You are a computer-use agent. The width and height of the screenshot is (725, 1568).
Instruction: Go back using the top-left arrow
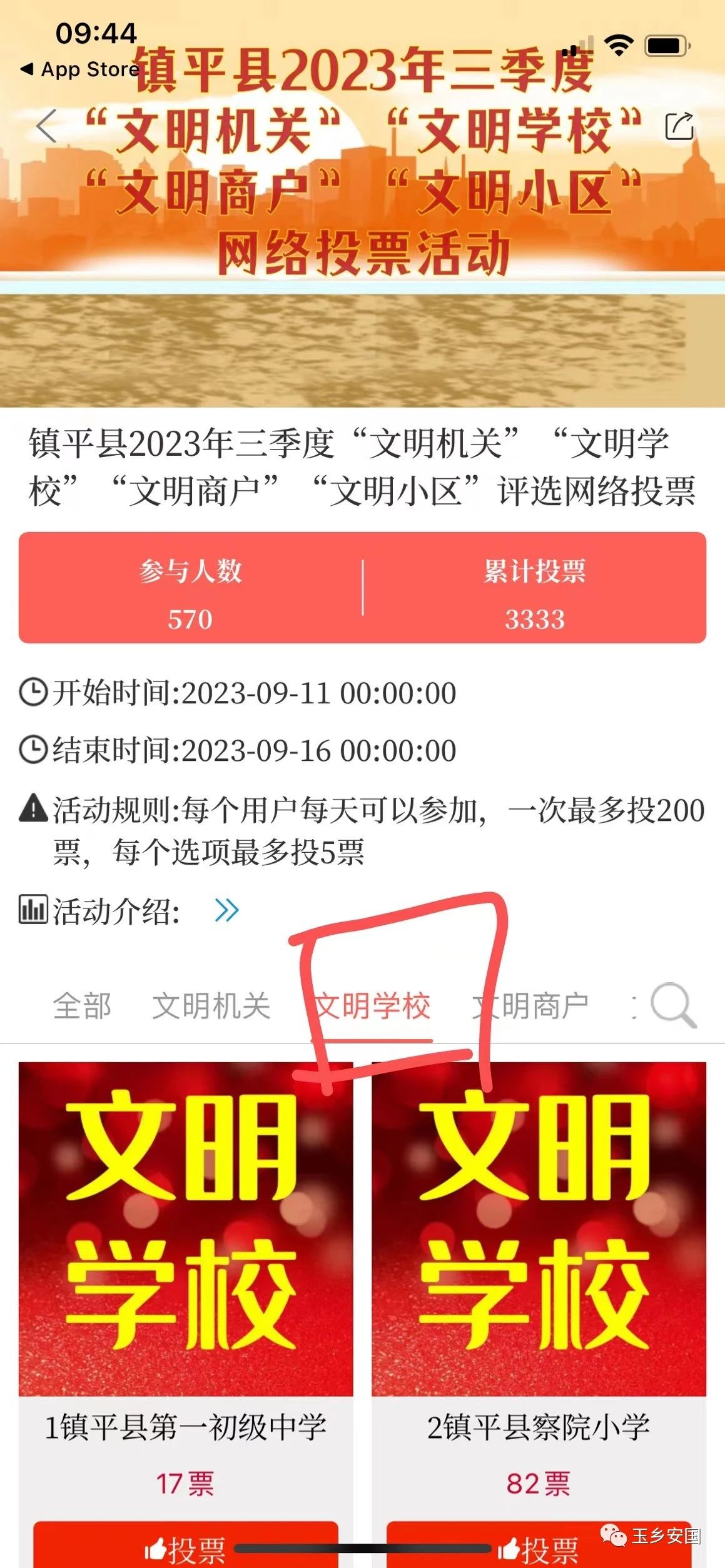click(48, 126)
